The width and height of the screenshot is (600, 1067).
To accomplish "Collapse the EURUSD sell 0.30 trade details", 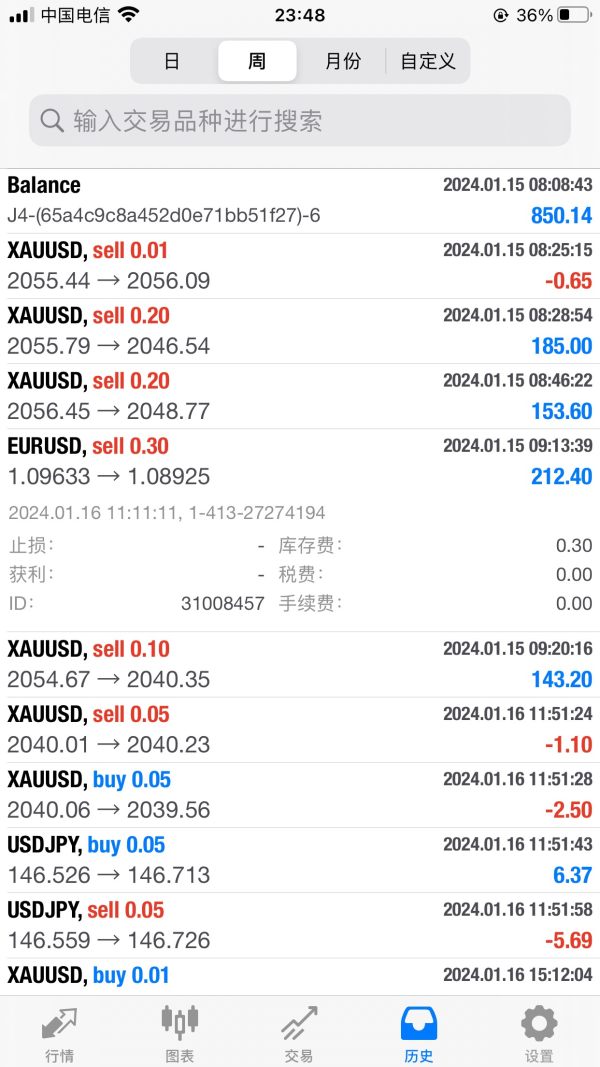I will pos(300,462).
